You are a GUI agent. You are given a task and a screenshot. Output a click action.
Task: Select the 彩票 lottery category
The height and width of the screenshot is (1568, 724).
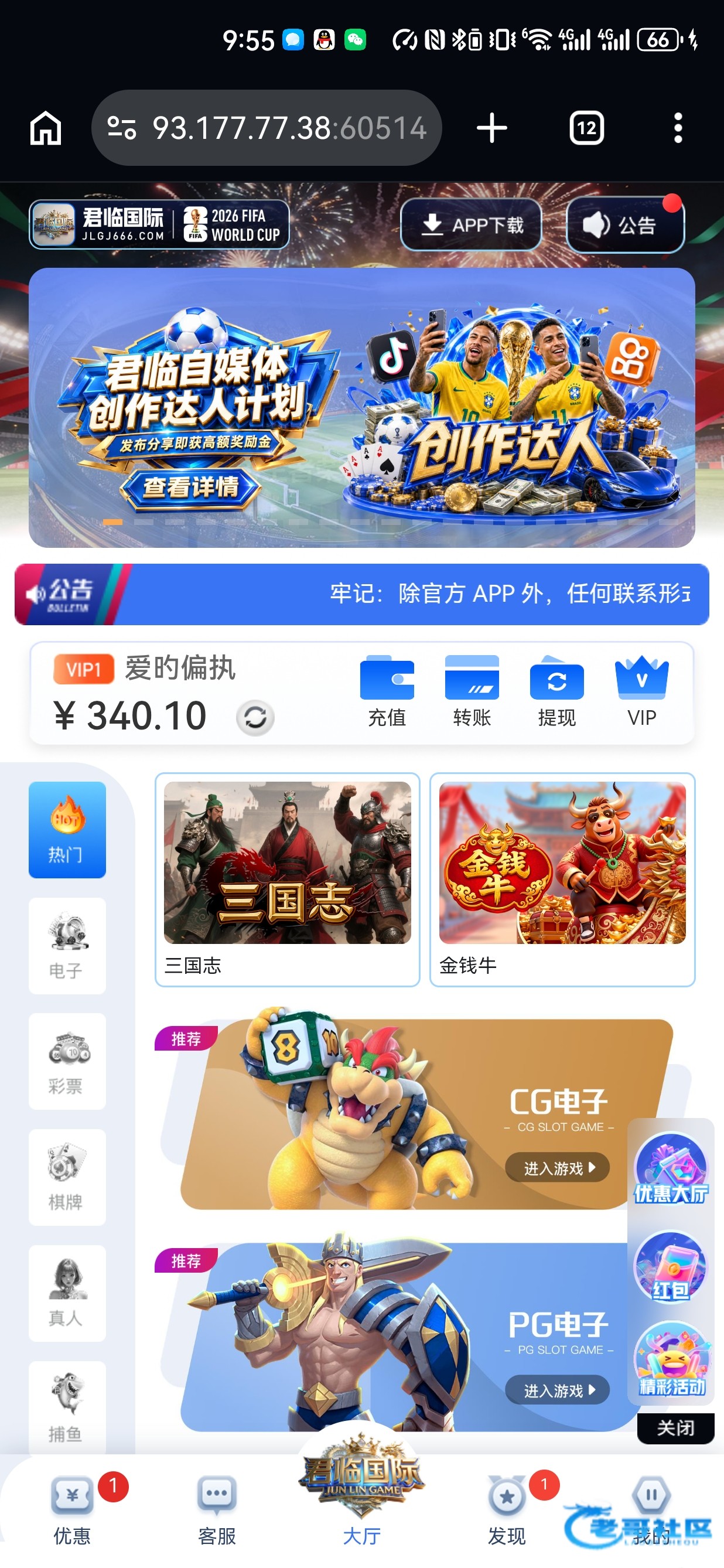(x=67, y=1061)
